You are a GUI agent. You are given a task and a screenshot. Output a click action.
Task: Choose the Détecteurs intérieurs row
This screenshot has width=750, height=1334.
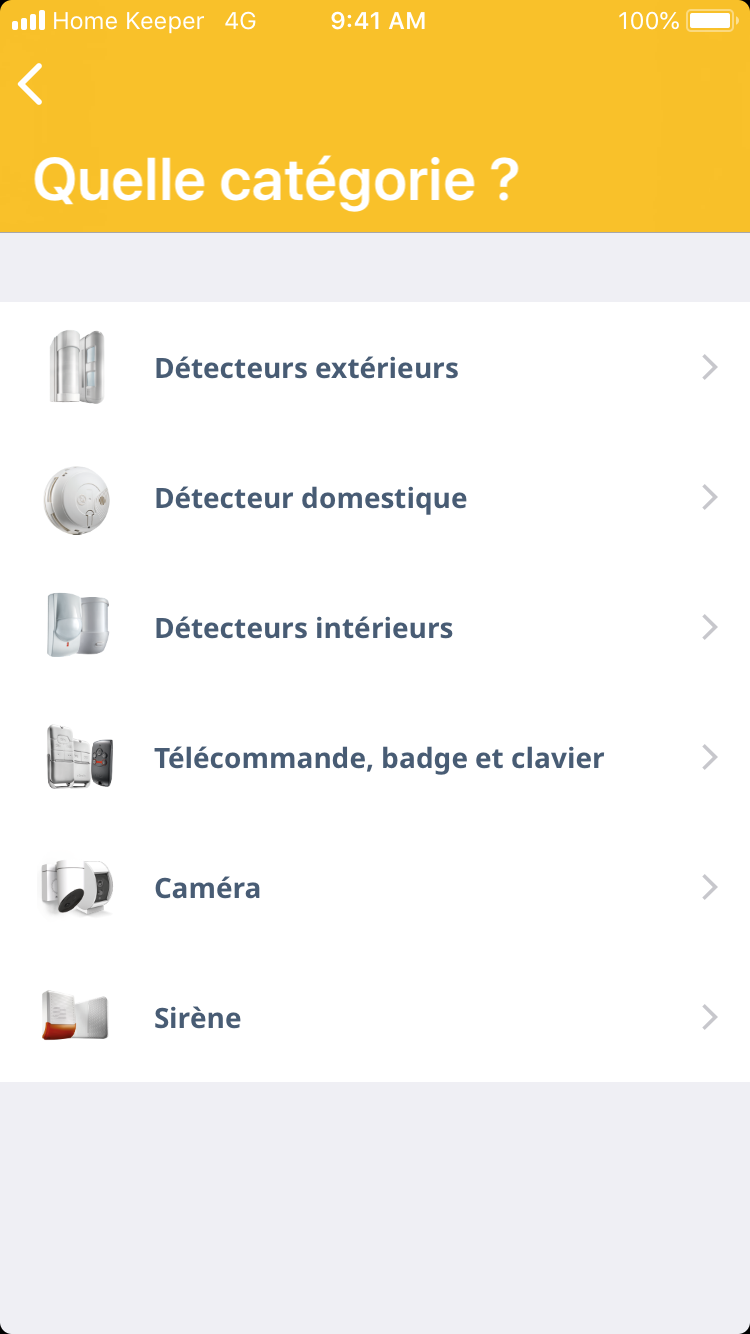click(375, 628)
